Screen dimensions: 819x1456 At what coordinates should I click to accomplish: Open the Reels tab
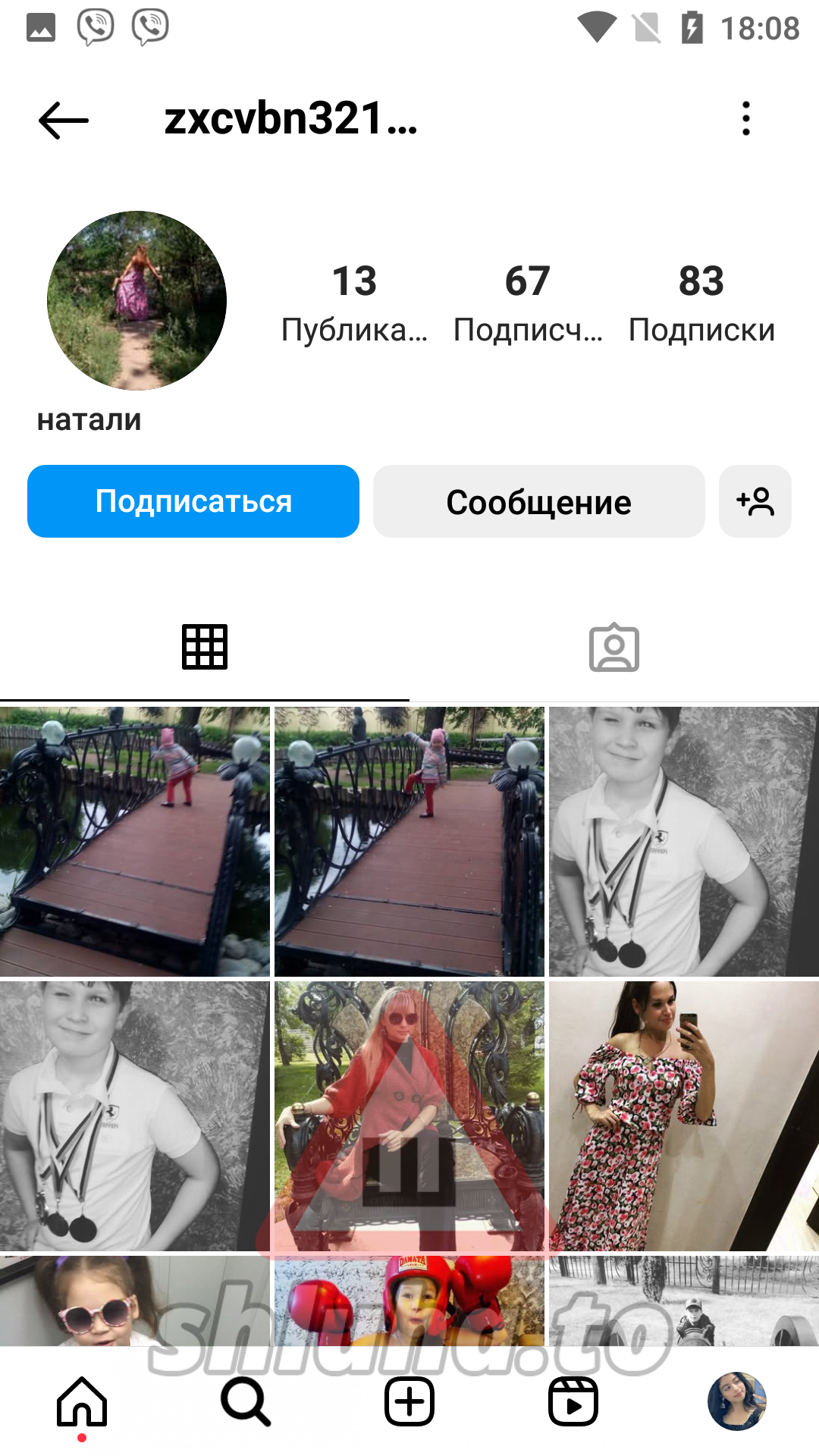coord(573,1401)
